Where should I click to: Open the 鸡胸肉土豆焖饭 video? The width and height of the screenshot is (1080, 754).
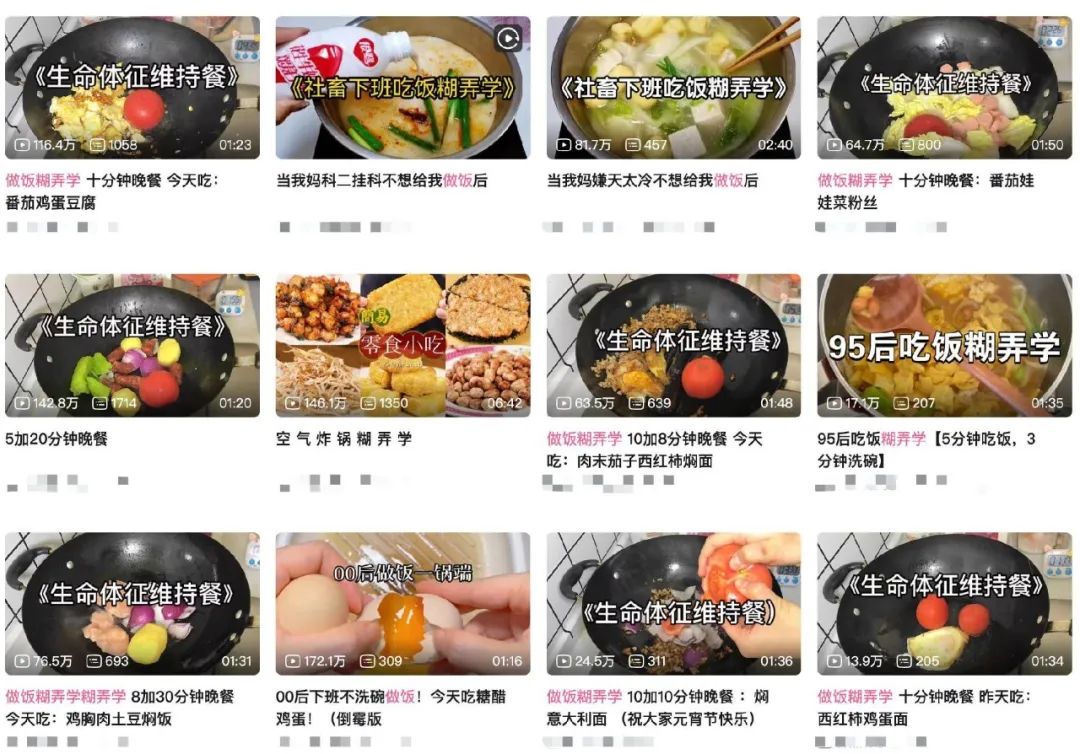(132, 604)
